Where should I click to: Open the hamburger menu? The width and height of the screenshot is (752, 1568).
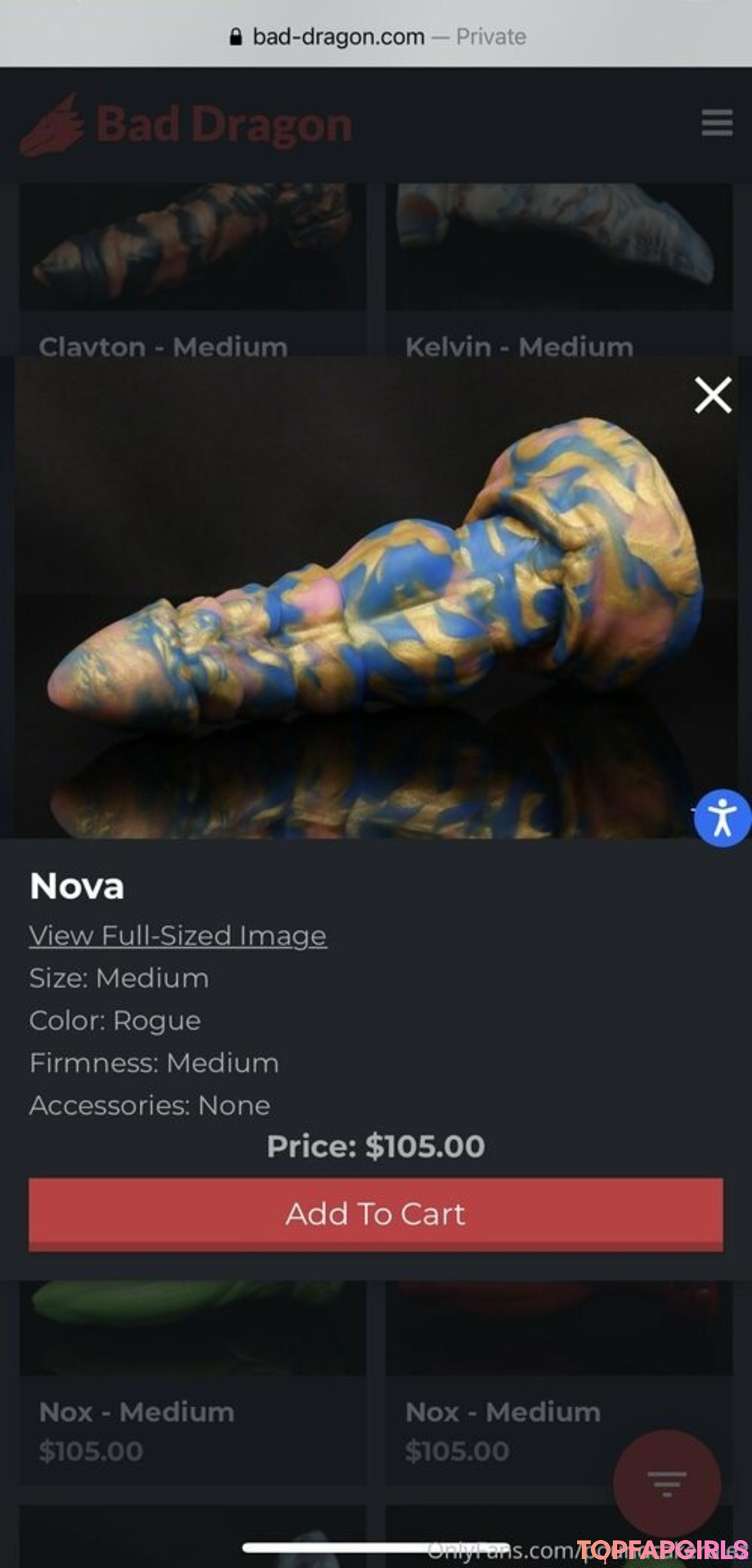tap(716, 123)
